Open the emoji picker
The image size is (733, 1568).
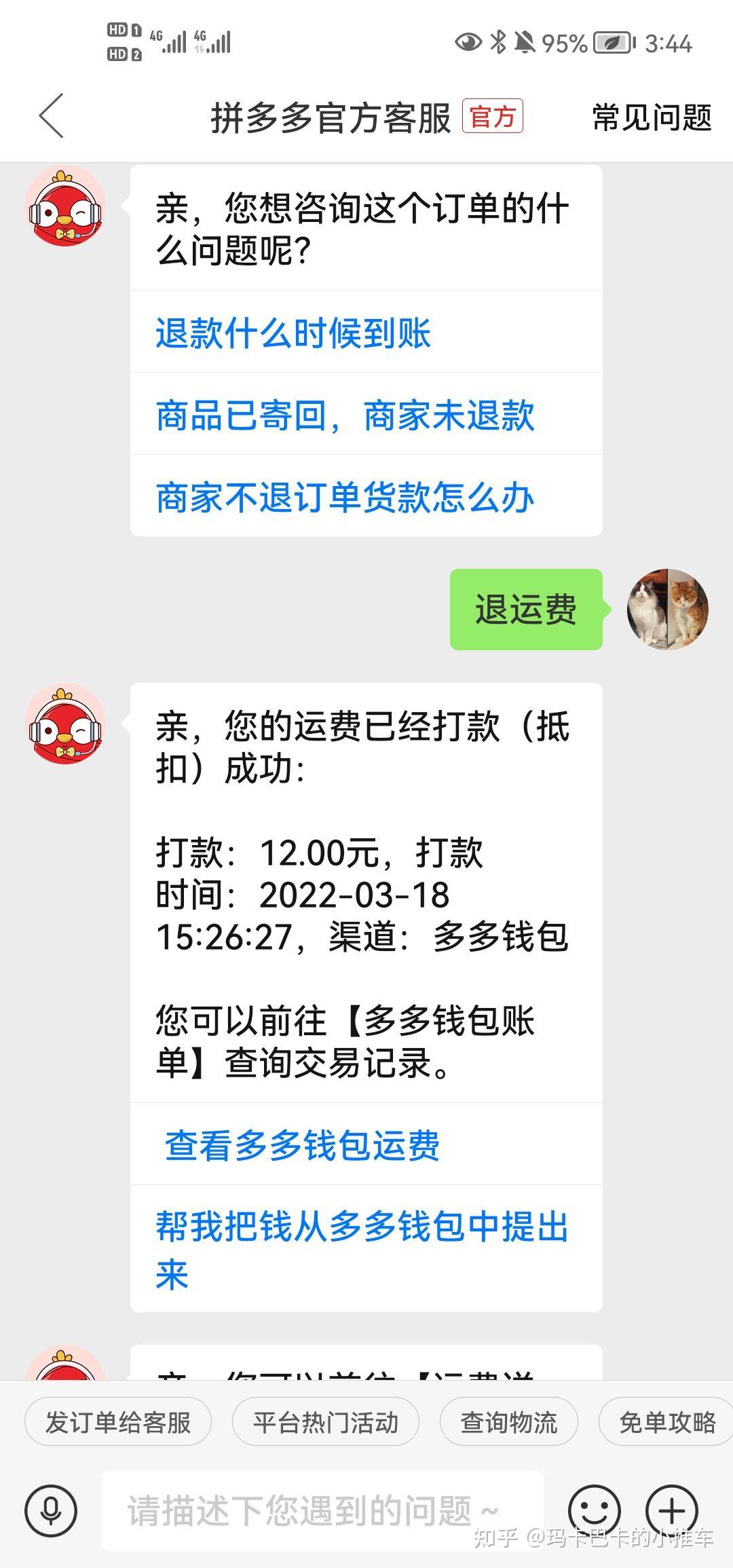pyautogui.click(x=594, y=1511)
